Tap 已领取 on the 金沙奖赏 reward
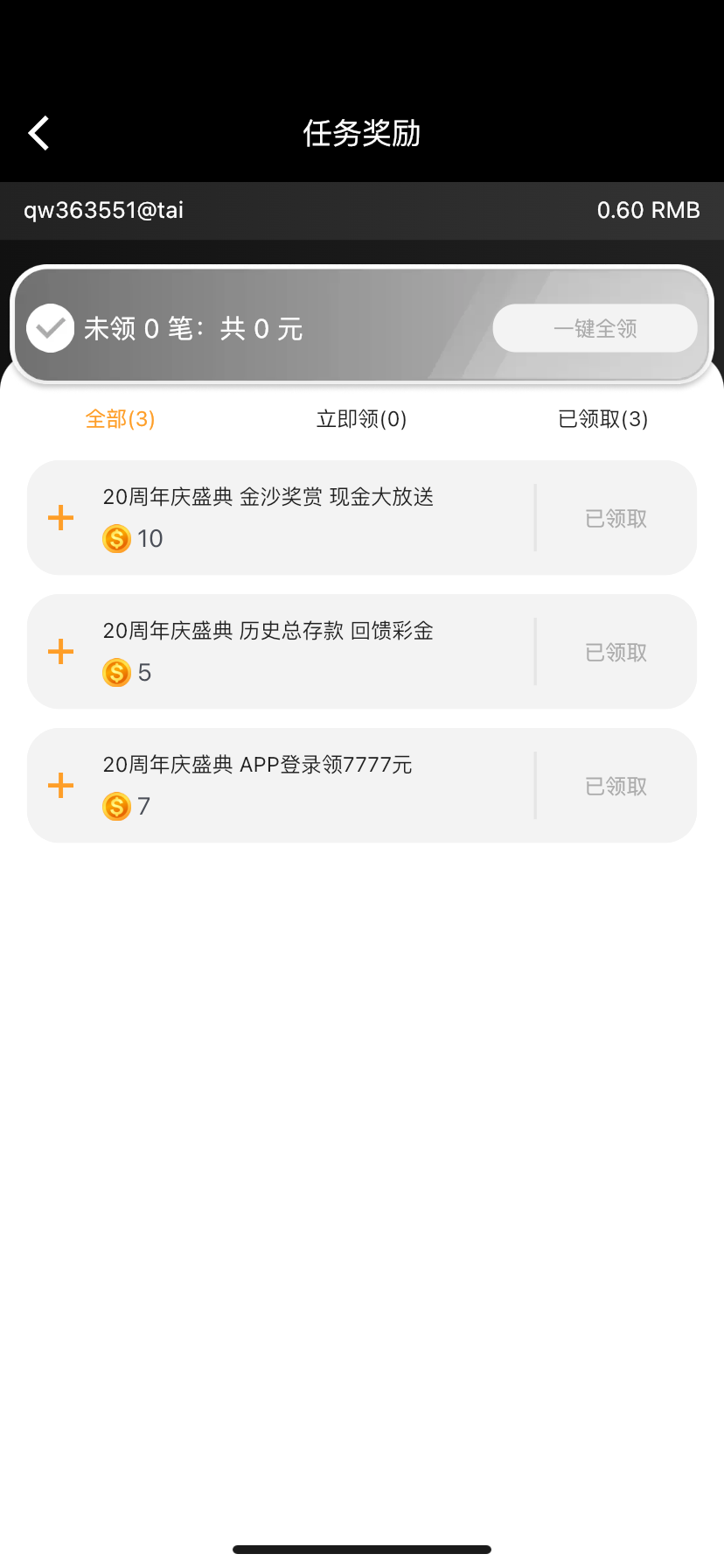The image size is (724, 1568). [x=616, y=519]
